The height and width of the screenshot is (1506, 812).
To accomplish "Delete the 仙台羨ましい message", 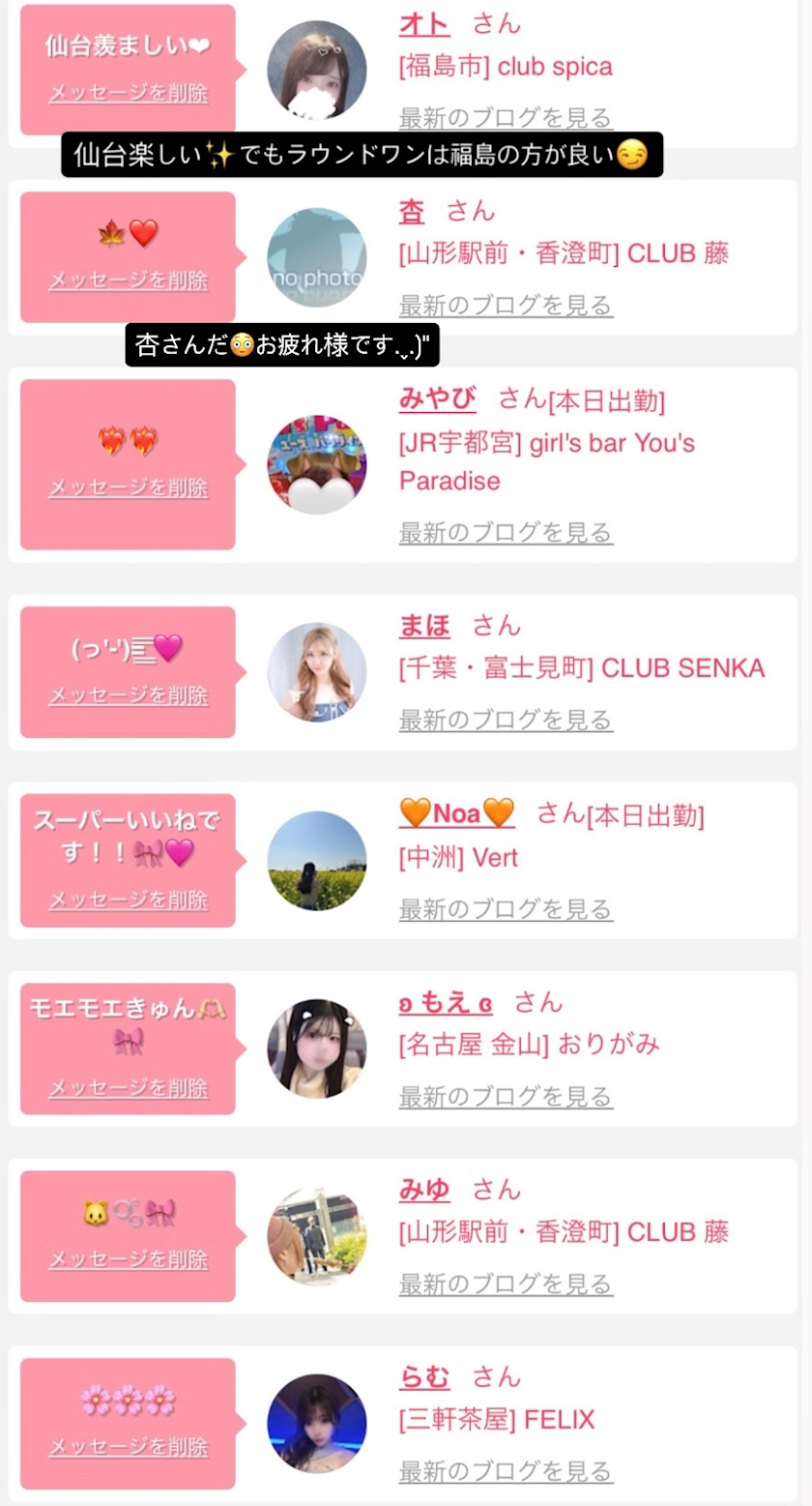I will [x=128, y=93].
